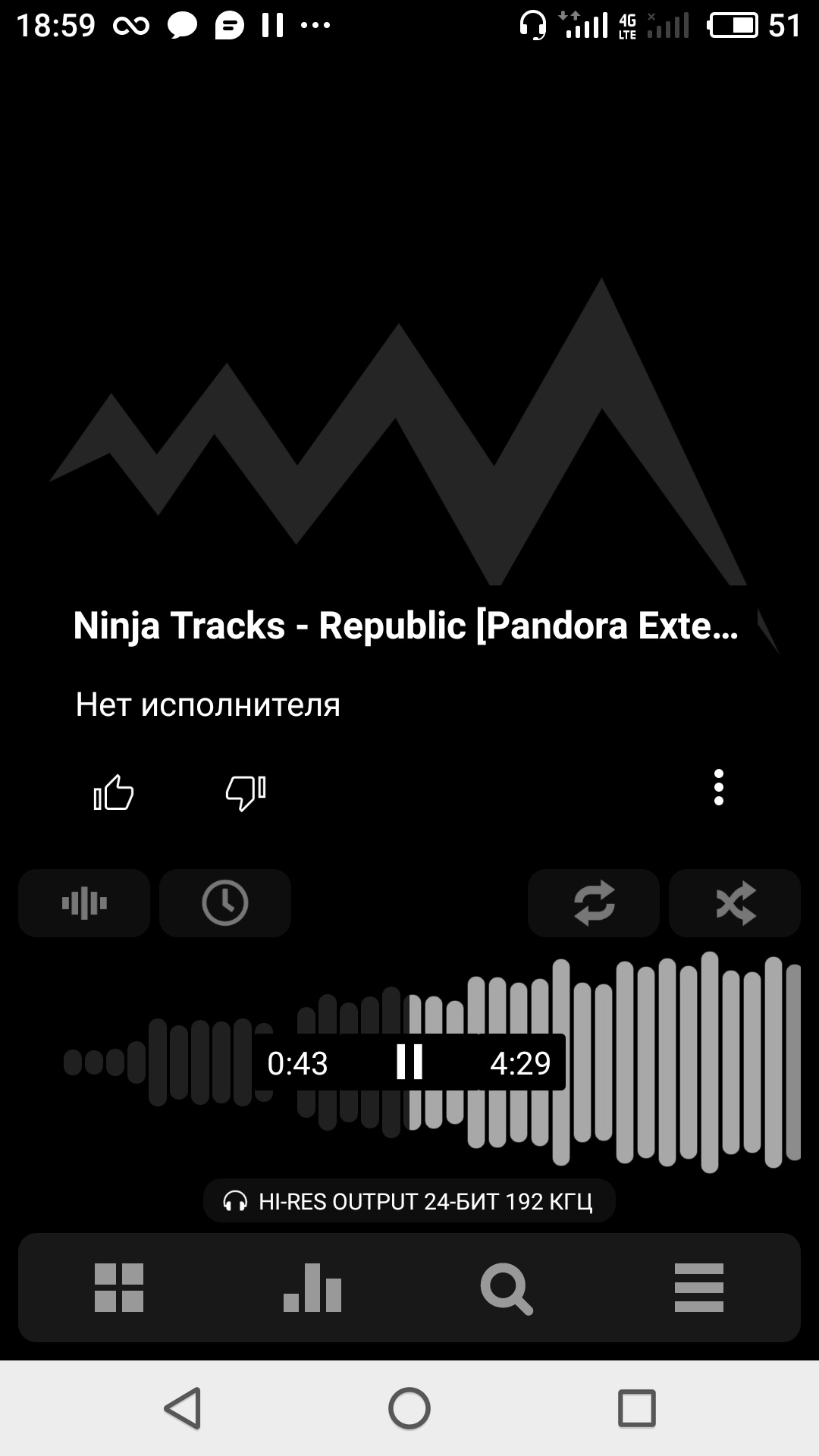Screen dimensions: 819x1456
Task: Toggle repeat mode
Action: click(594, 903)
